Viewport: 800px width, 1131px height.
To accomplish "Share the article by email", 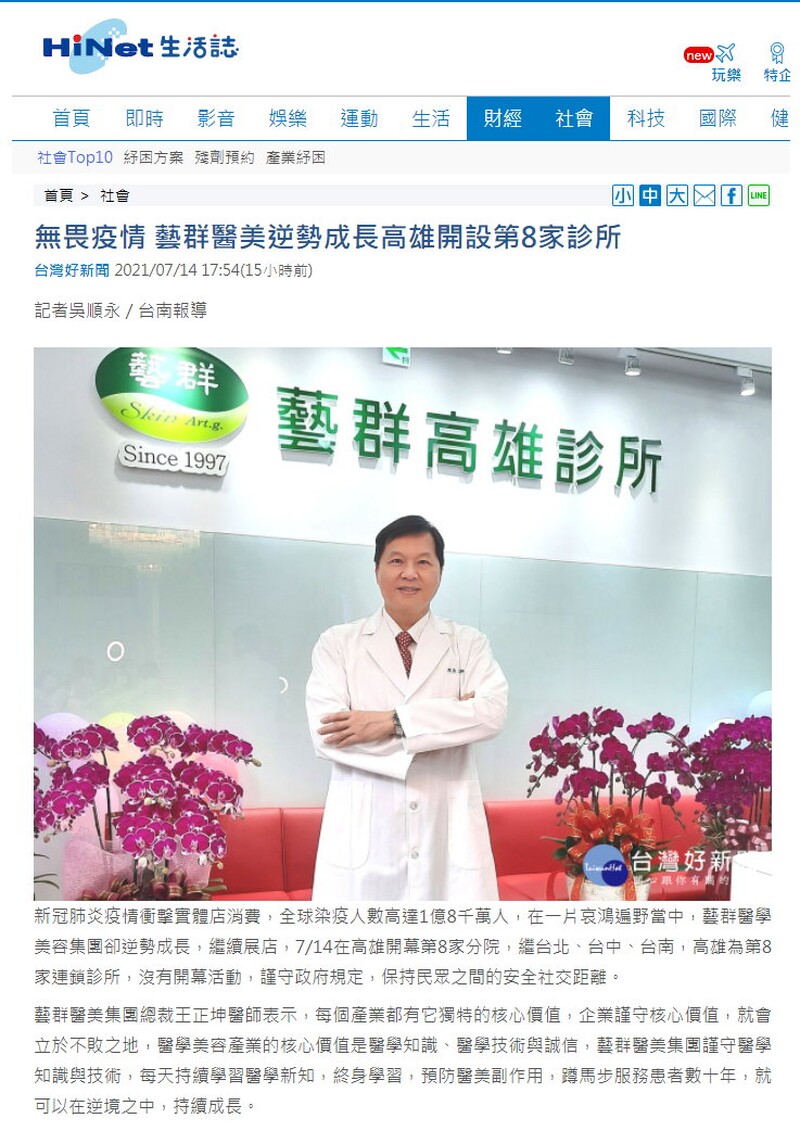I will [704, 196].
